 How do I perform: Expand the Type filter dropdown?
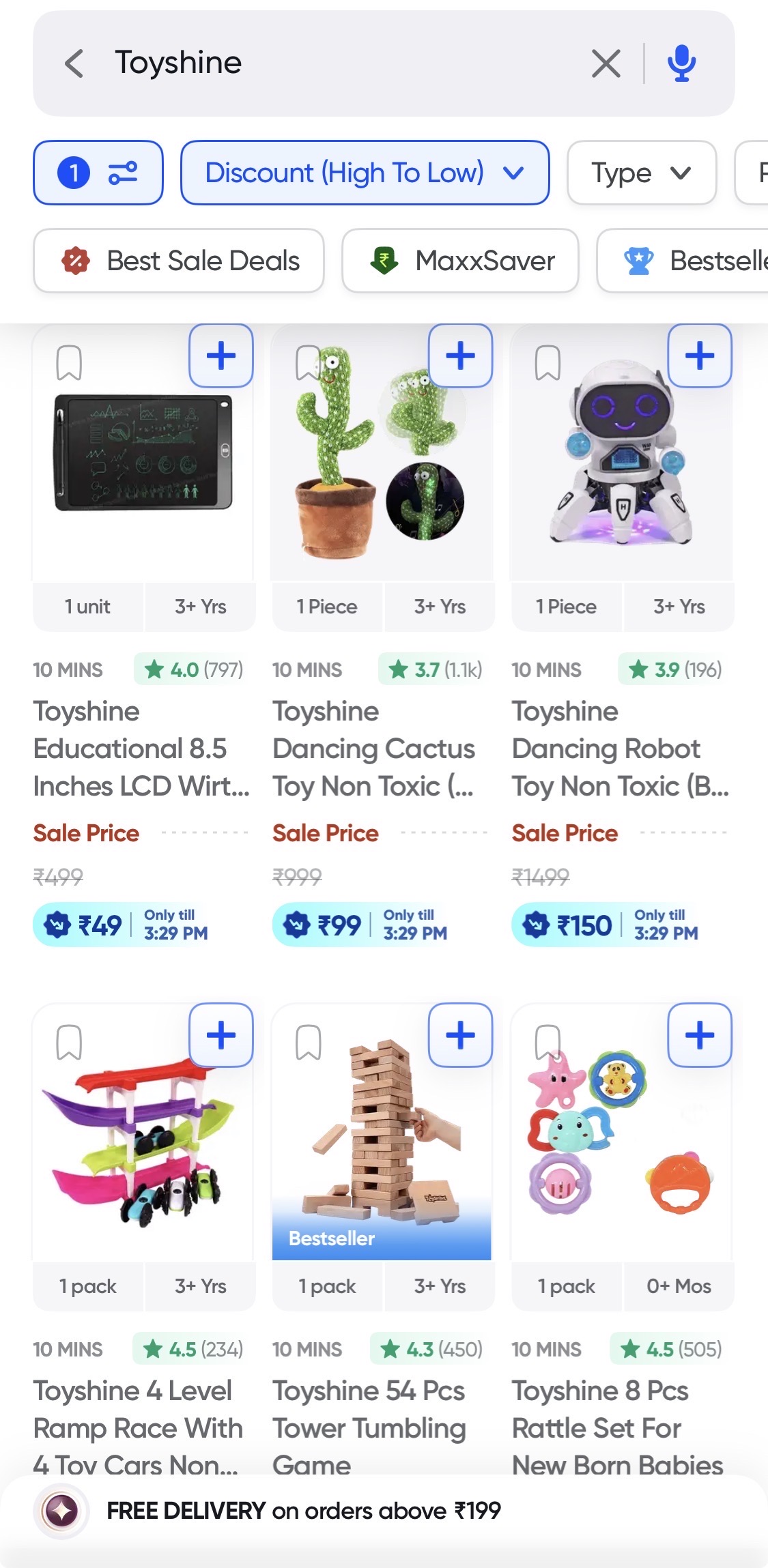[x=641, y=173]
